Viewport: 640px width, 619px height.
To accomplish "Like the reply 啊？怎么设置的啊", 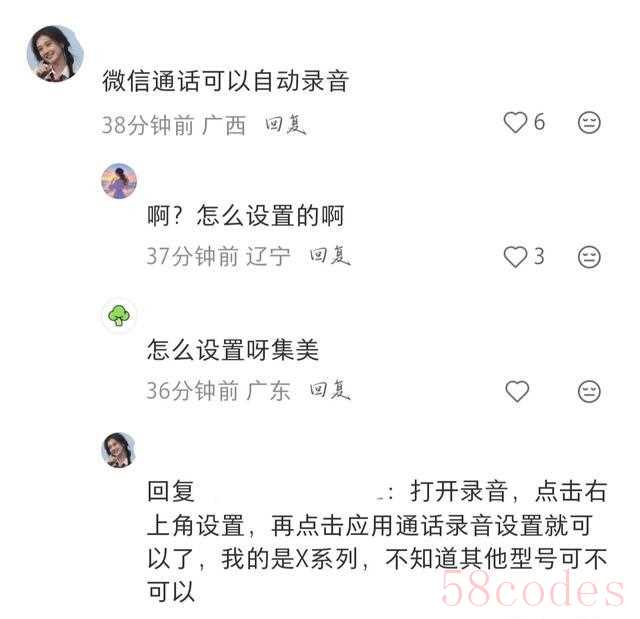I will 515,257.
